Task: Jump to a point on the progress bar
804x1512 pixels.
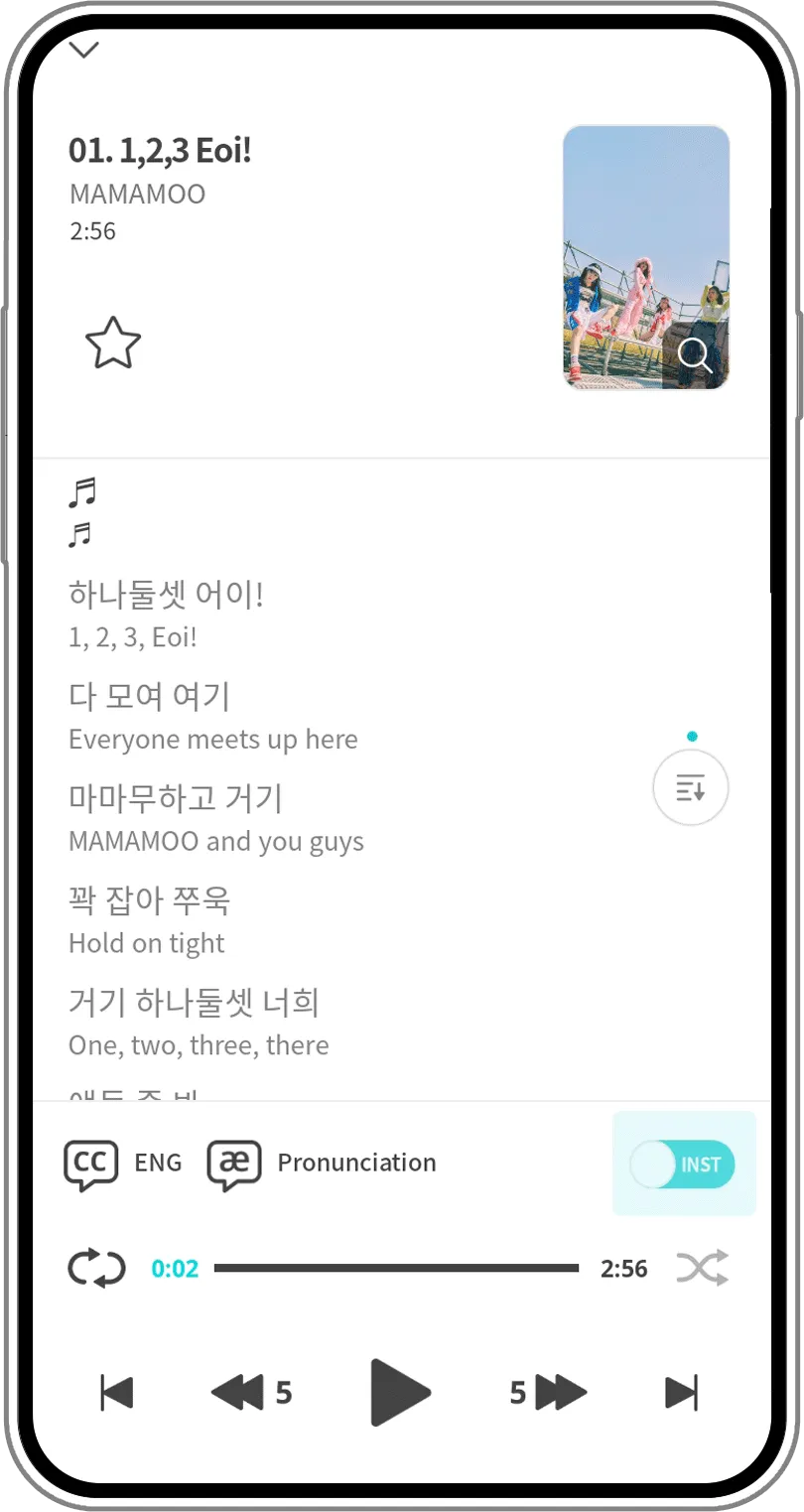Action: [x=396, y=1269]
